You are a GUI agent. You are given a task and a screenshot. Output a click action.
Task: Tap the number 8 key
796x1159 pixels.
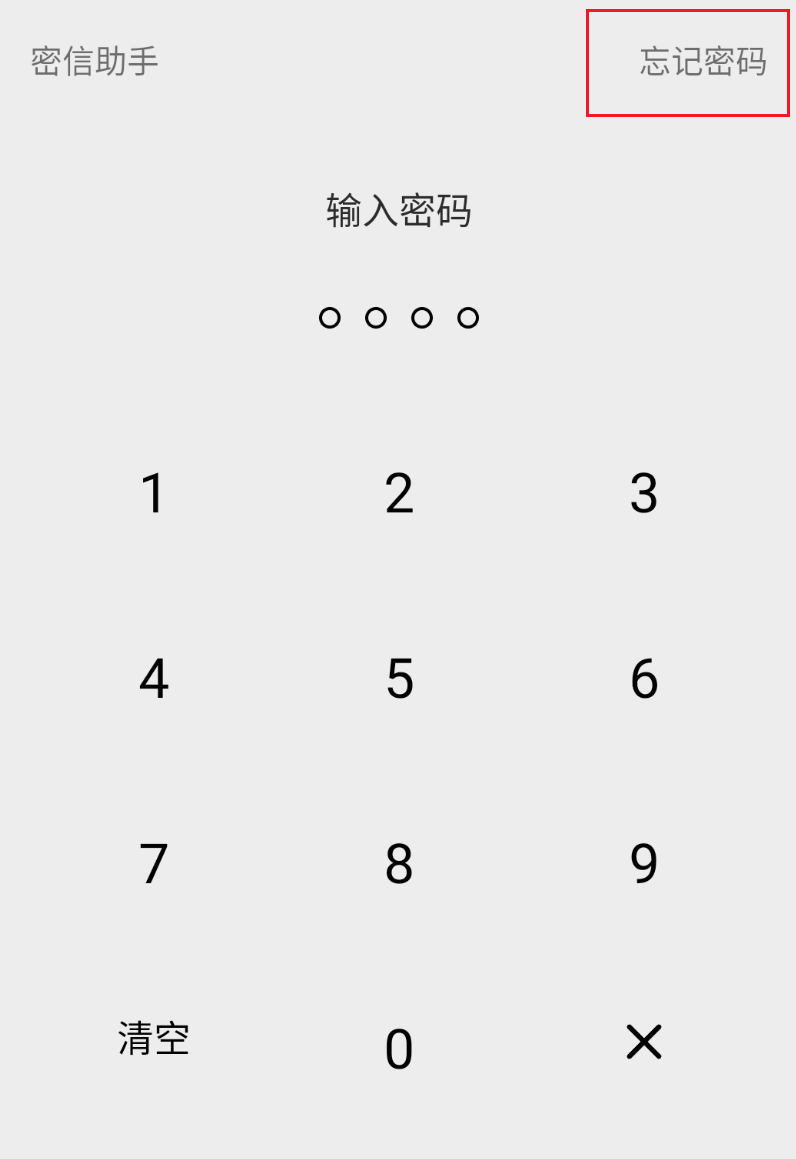(x=399, y=864)
